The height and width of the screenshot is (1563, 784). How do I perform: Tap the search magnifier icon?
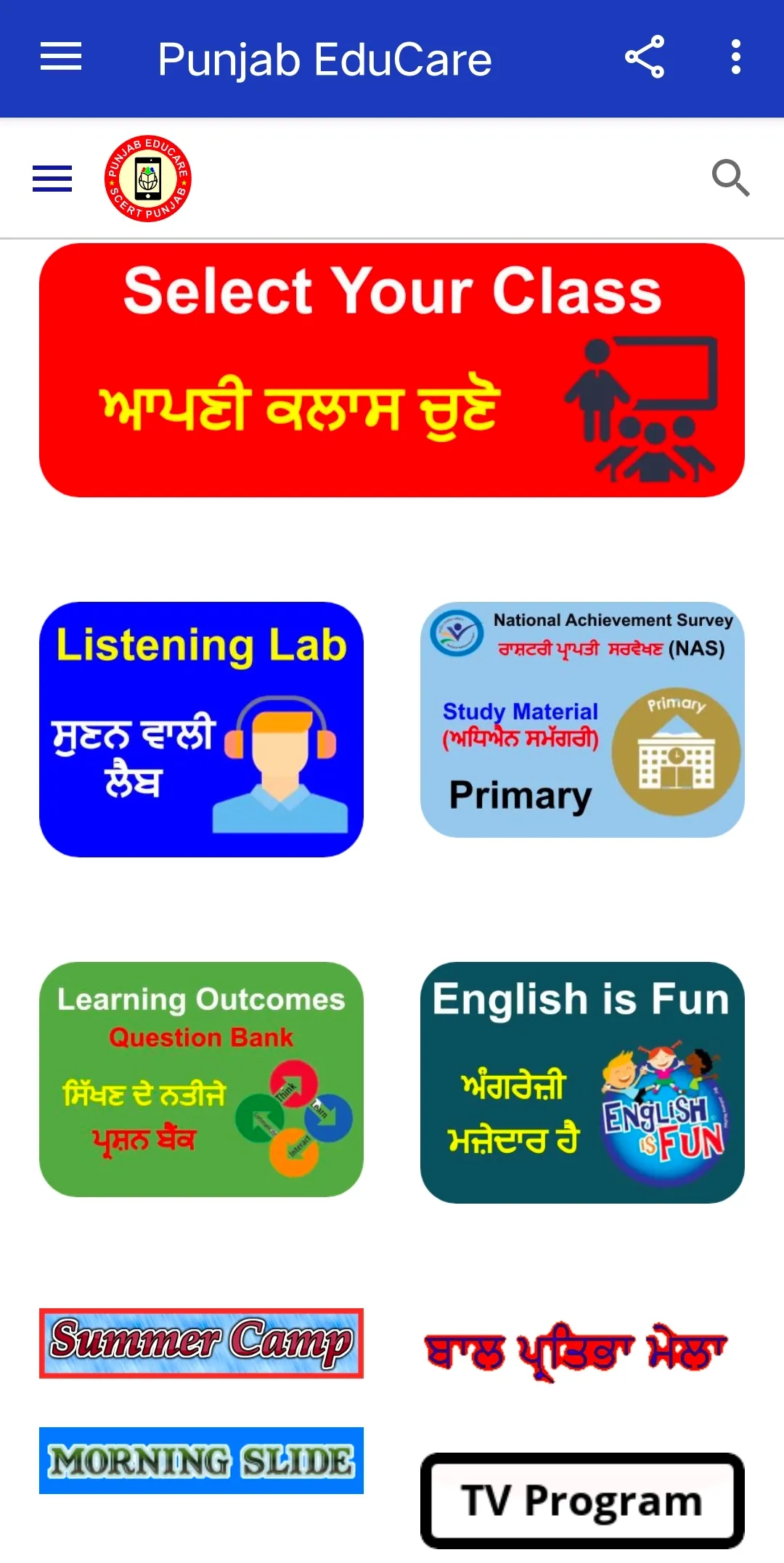730,178
